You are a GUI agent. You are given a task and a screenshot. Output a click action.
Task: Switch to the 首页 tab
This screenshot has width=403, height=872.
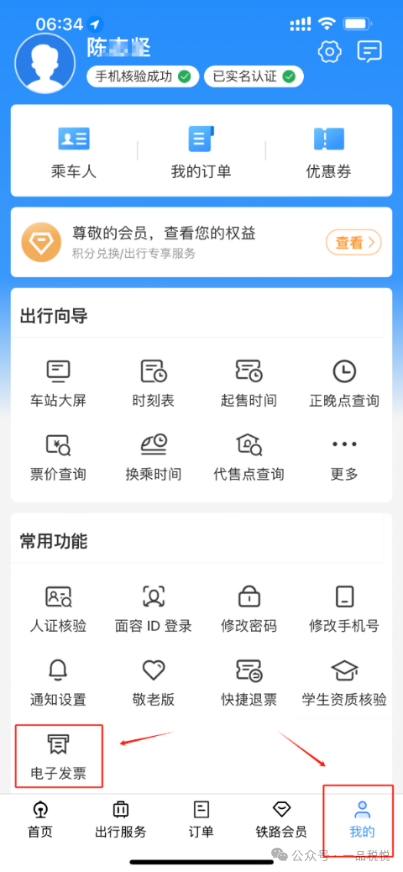click(40, 820)
